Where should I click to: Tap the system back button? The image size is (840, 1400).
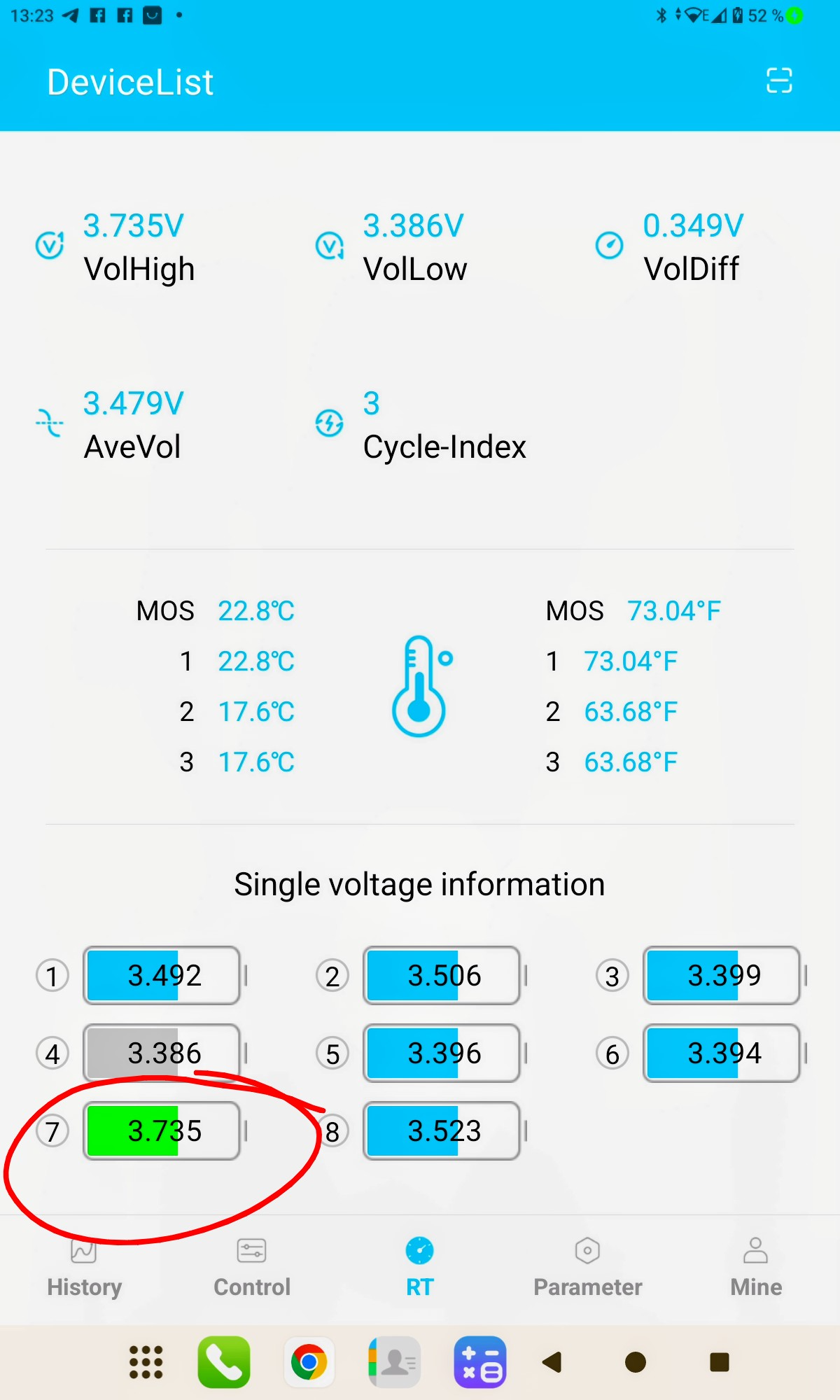point(552,1362)
